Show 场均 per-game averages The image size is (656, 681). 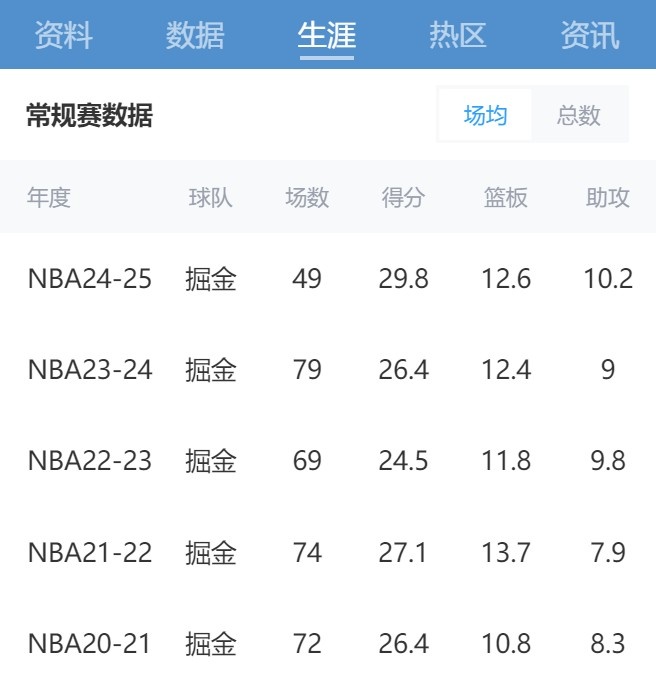point(485,115)
